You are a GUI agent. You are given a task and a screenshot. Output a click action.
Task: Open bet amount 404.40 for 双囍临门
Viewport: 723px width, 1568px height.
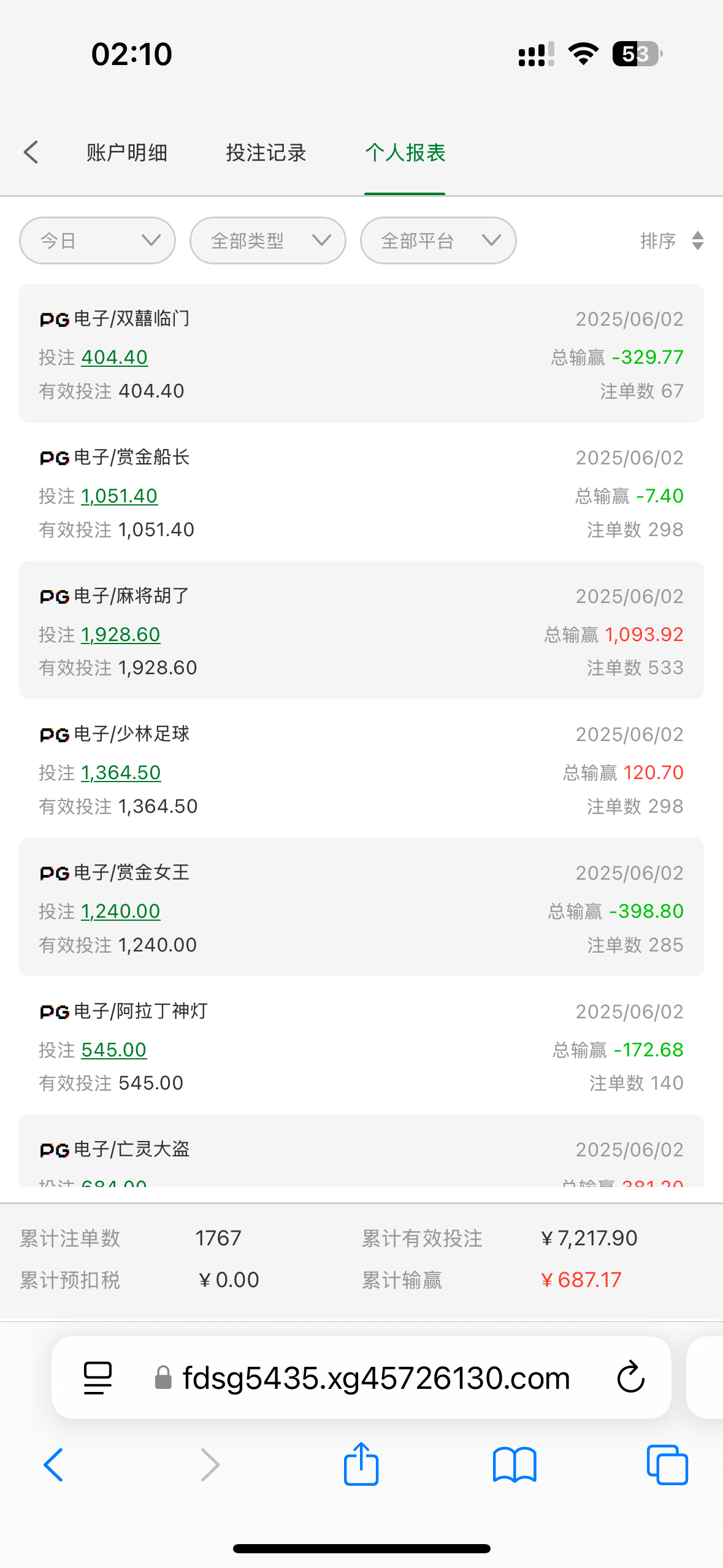(115, 357)
